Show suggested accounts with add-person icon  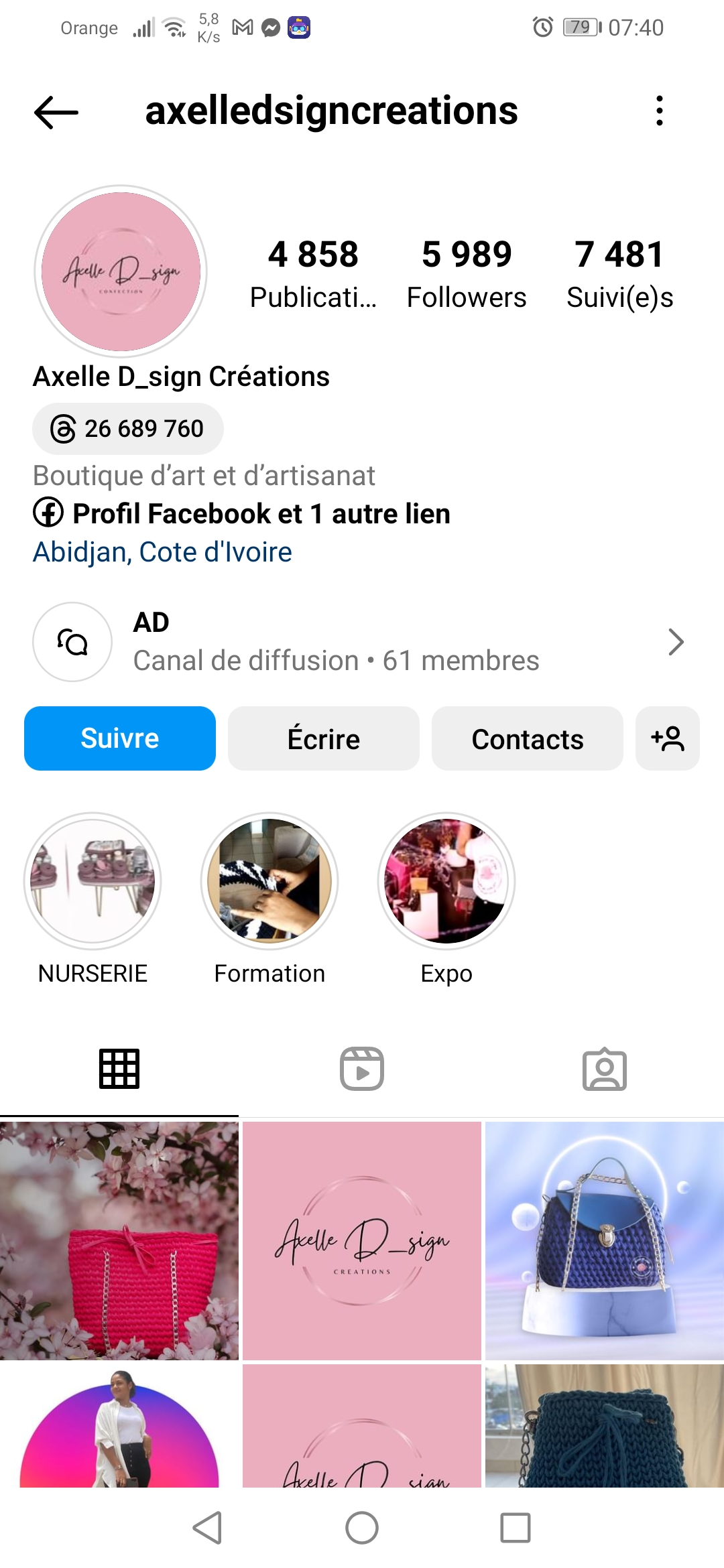668,738
